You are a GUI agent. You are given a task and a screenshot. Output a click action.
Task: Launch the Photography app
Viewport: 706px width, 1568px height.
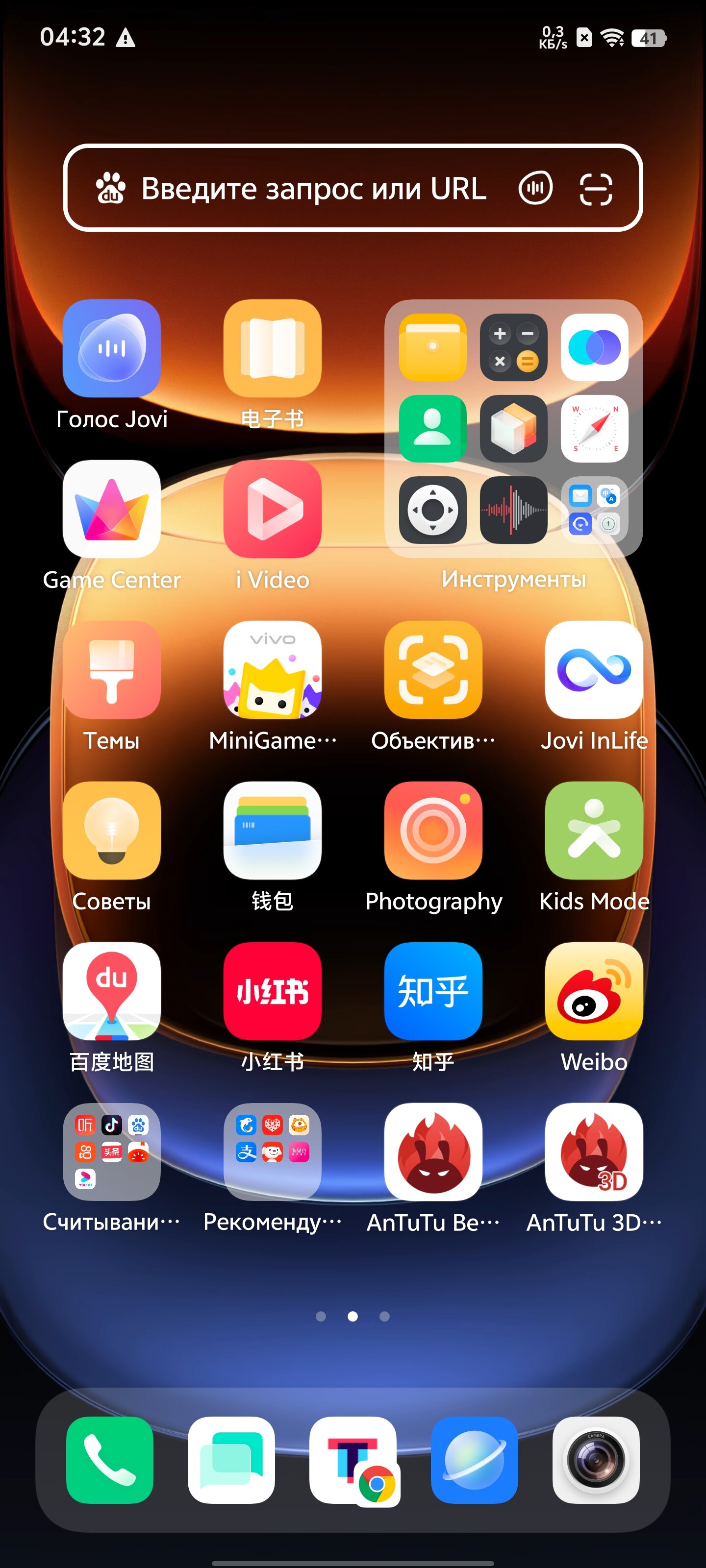click(x=433, y=830)
